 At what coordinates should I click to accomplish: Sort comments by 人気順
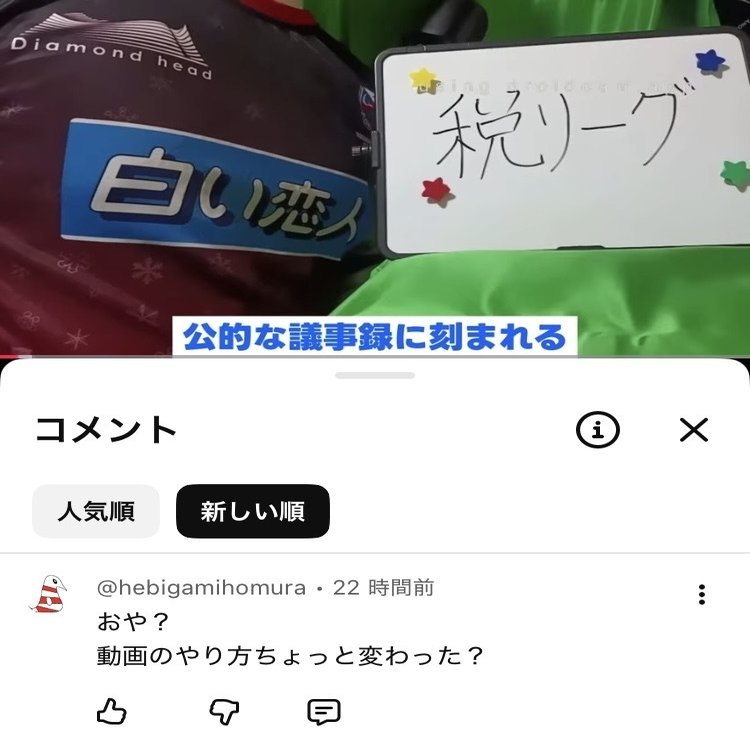tap(96, 512)
